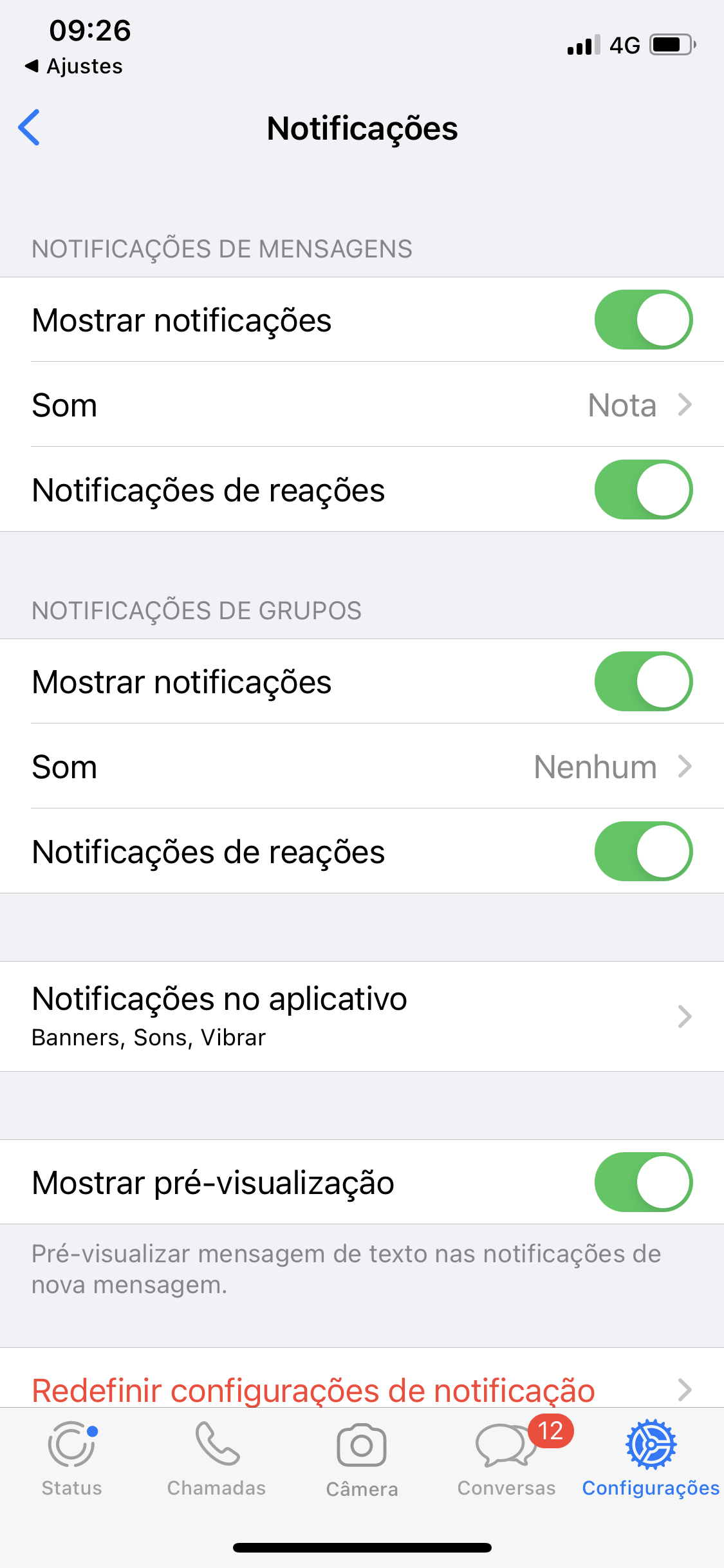Image resolution: width=724 pixels, height=1568 pixels.
Task: Turn off Mostrar notificações for groups
Action: (x=643, y=682)
